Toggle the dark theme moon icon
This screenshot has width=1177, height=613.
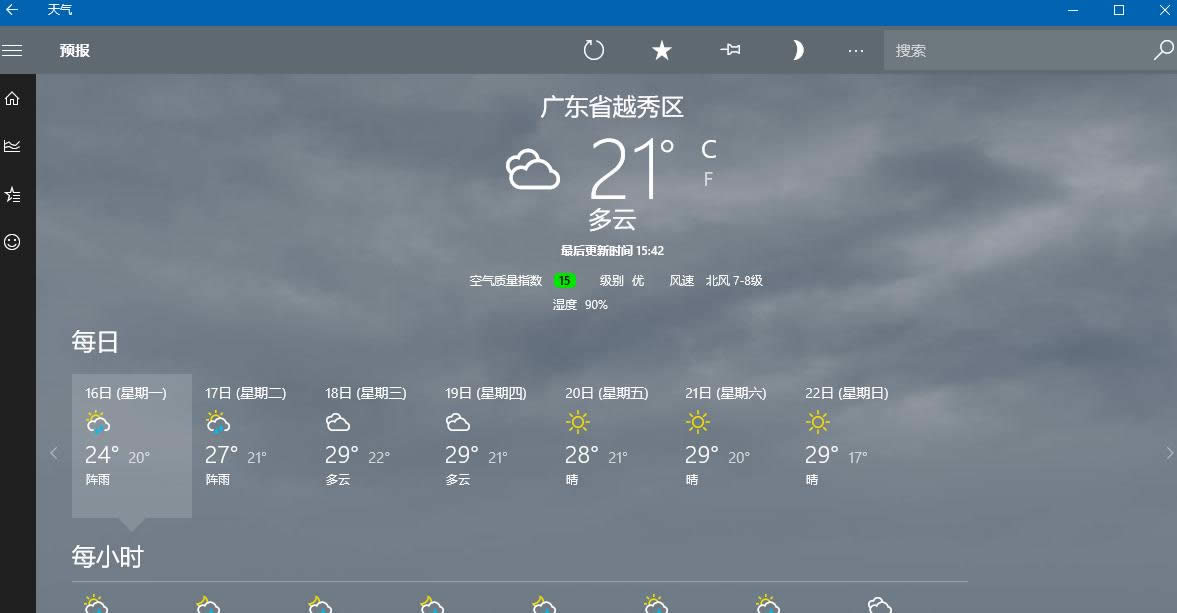click(x=797, y=50)
